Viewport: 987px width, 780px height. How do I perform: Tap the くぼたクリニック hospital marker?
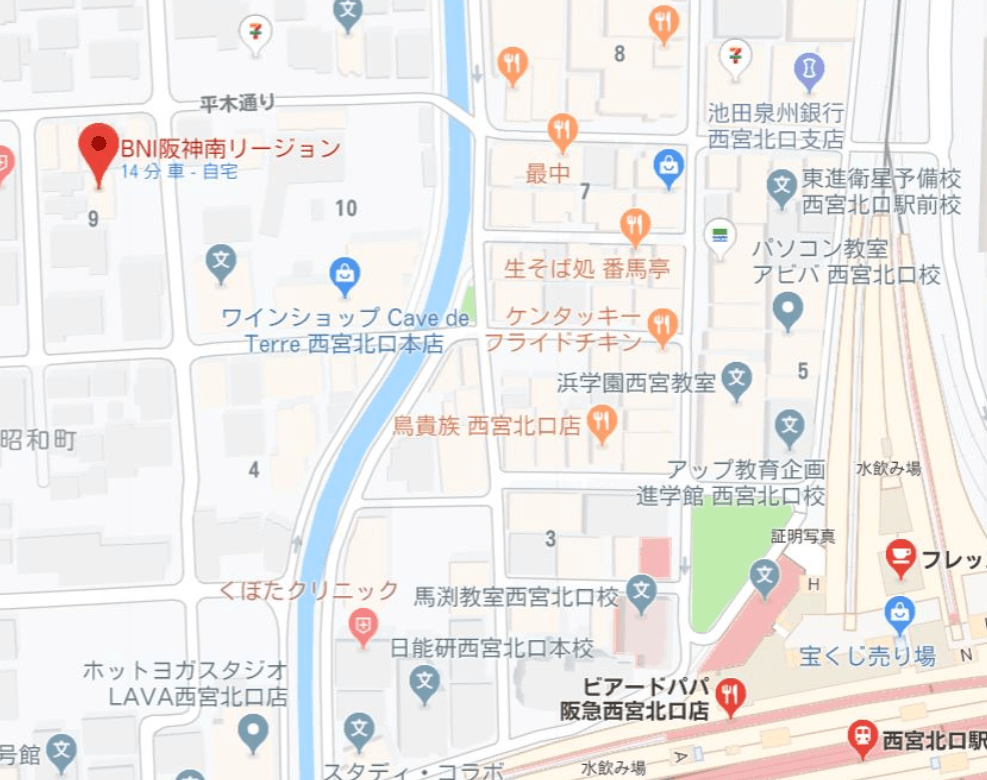pyautogui.click(x=363, y=626)
